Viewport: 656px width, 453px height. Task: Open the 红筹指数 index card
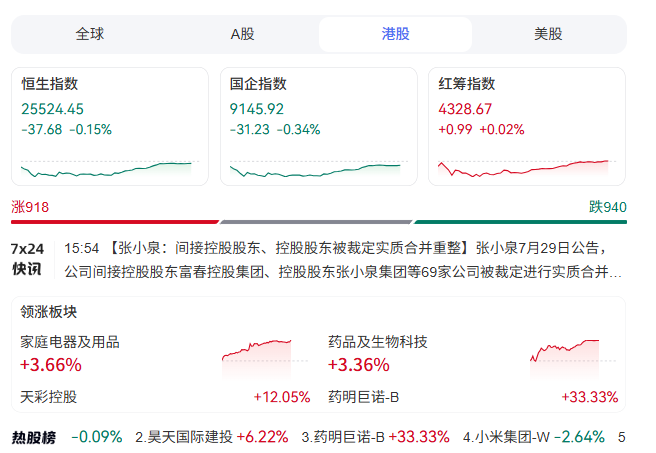[x=527, y=126]
